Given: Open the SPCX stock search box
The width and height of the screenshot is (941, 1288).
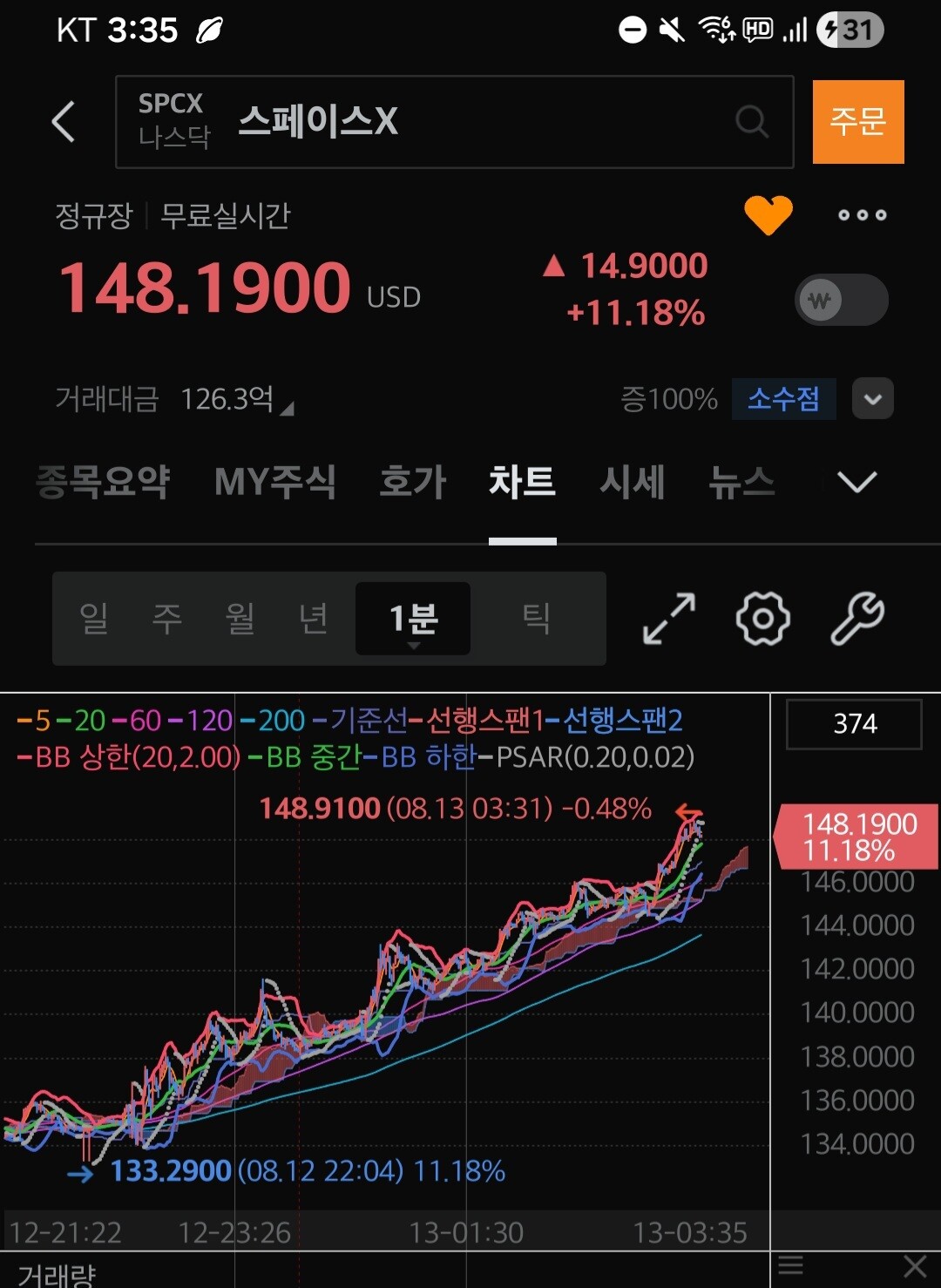Looking at the screenshot, I should pos(454,122).
